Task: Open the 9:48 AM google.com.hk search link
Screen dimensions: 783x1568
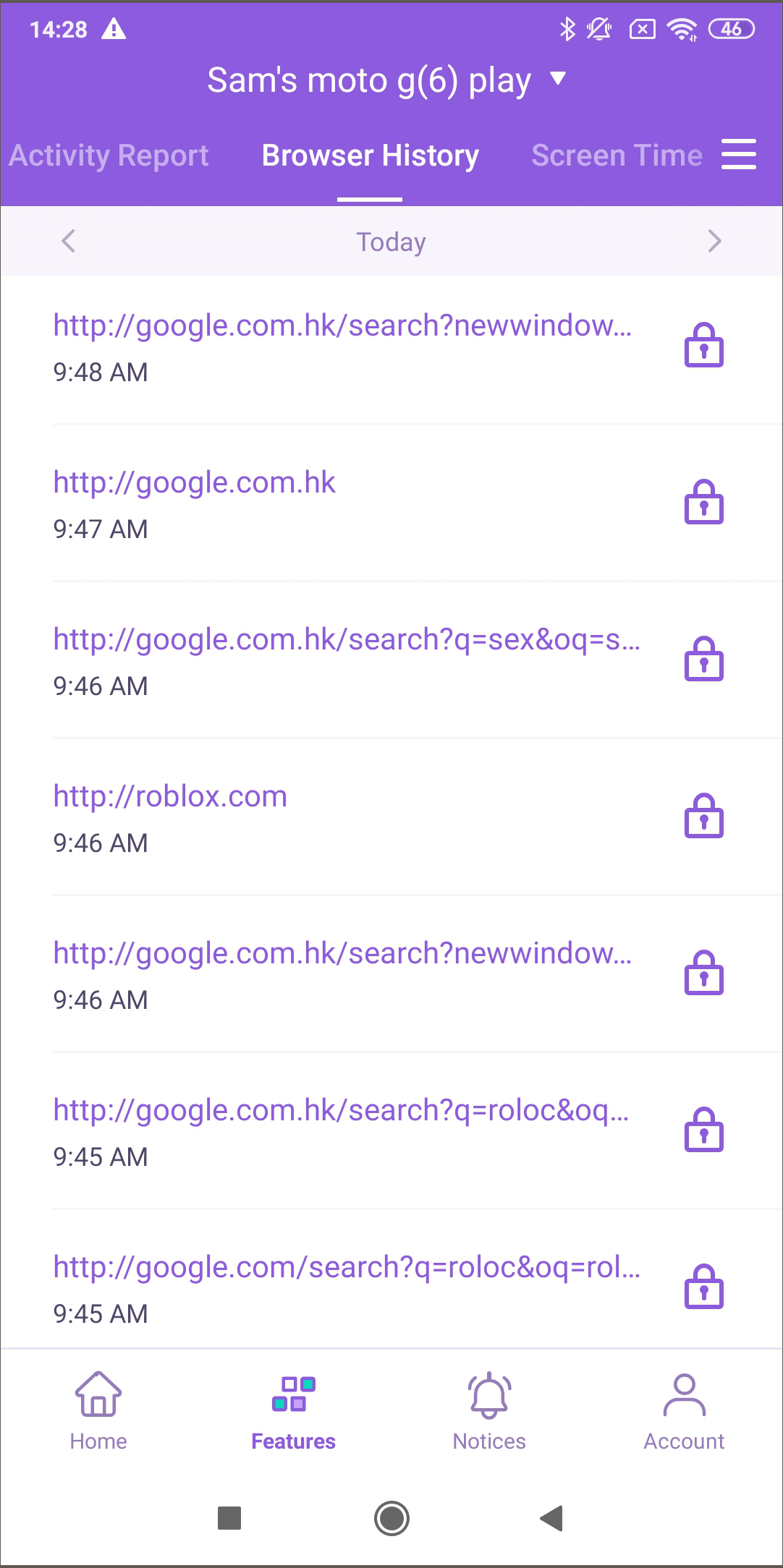Action: coord(342,326)
